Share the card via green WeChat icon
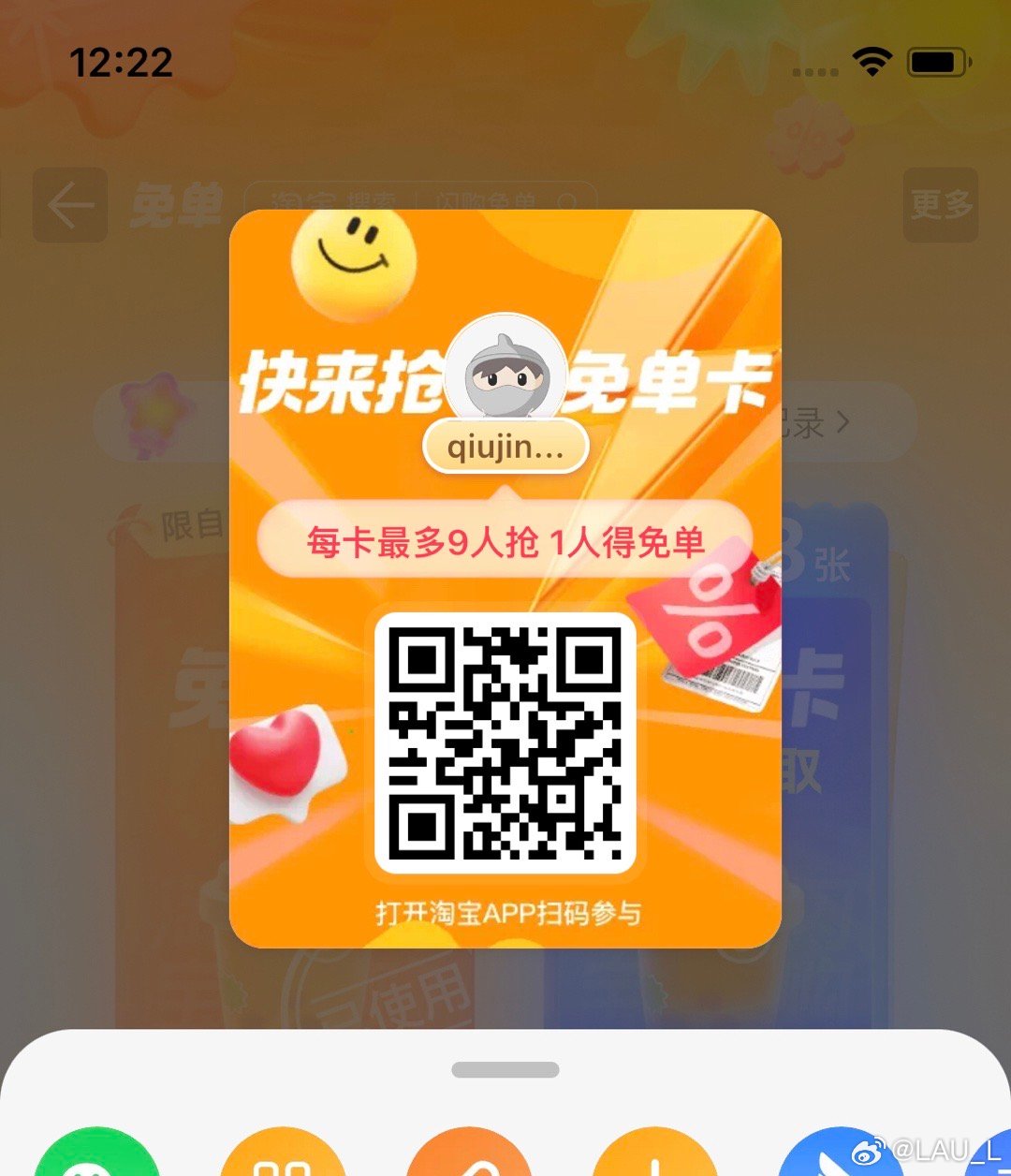Screen dimensions: 1011x1176 [x=96, y=1159]
